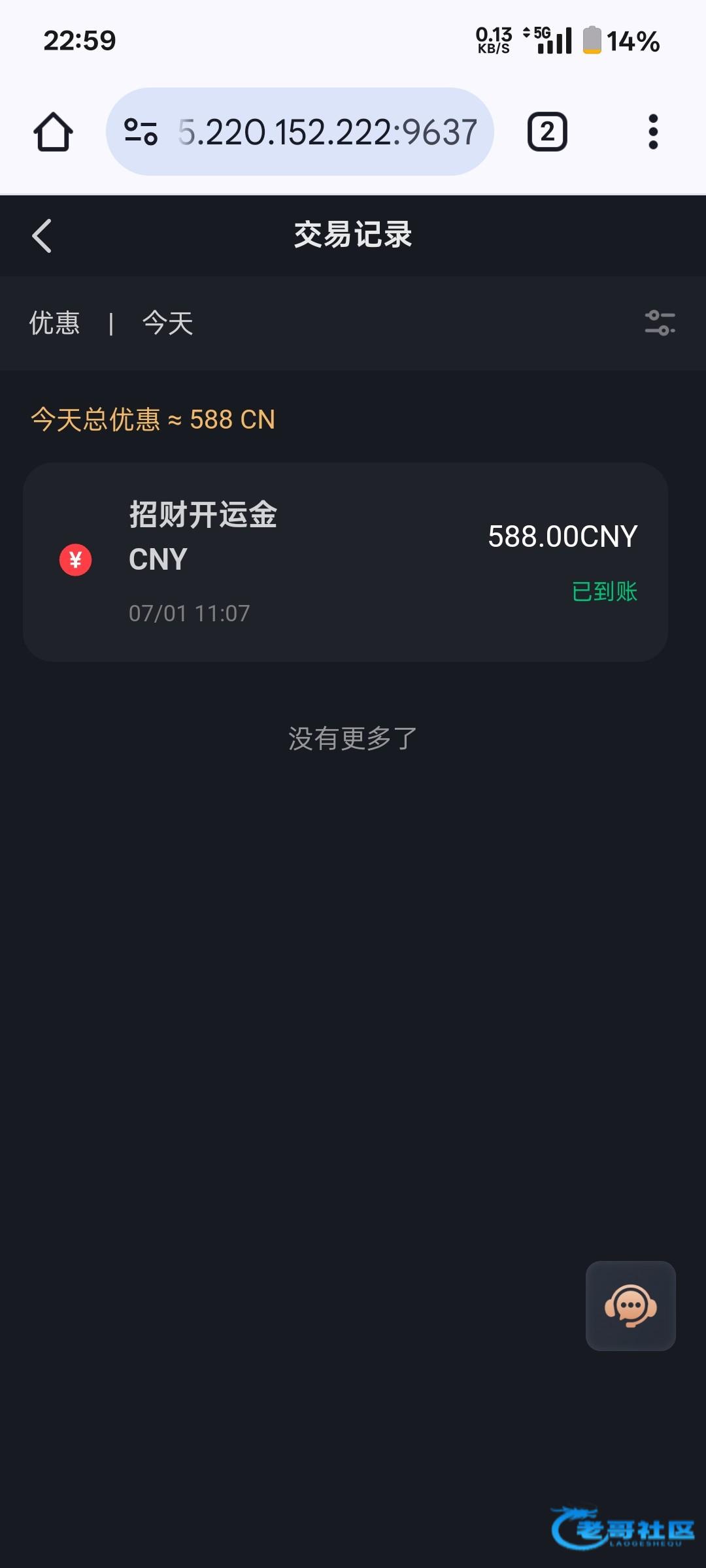This screenshot has width=706, height=1568.
Task: View site information in address bar
Action: point(141,132)
